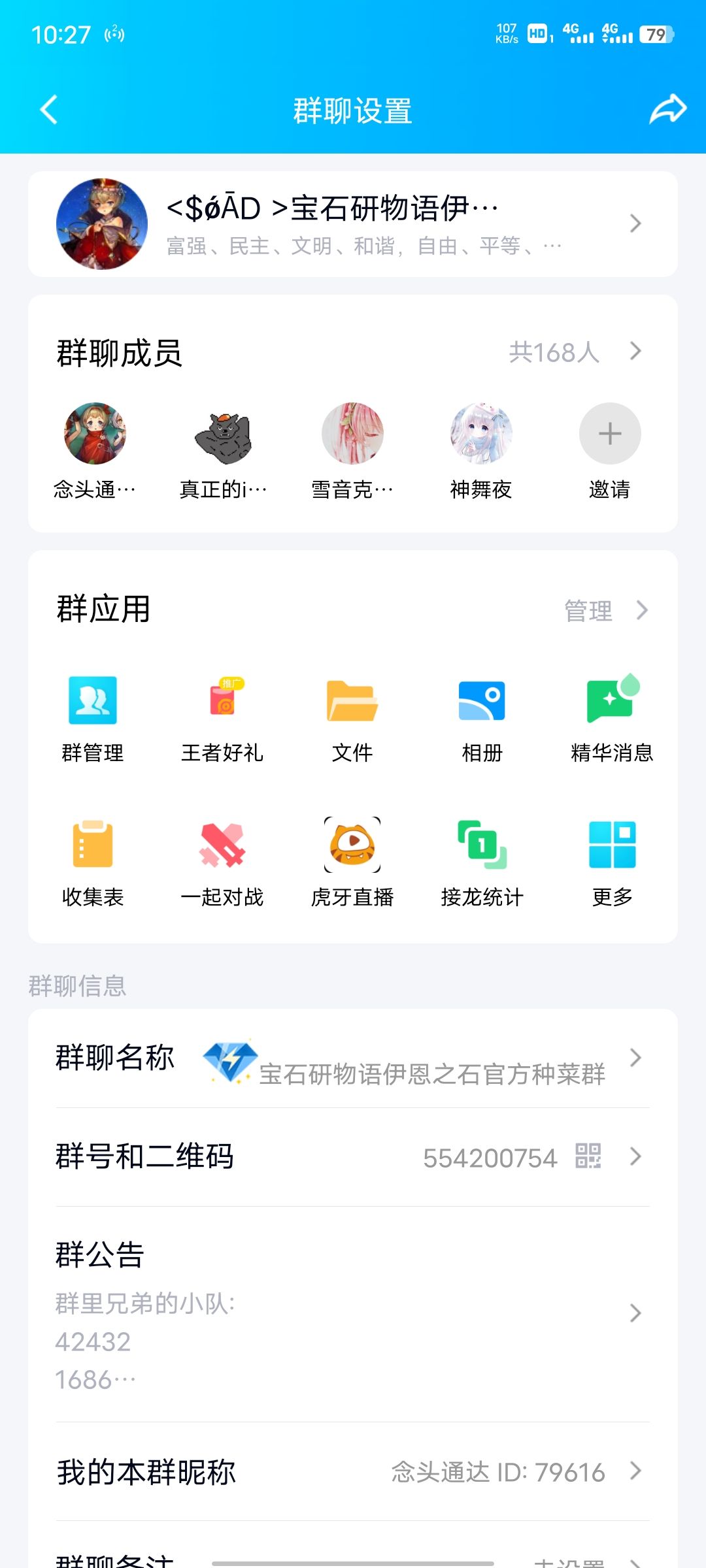
Task: Open 群号和二维码
Action: coord(353,1157)
